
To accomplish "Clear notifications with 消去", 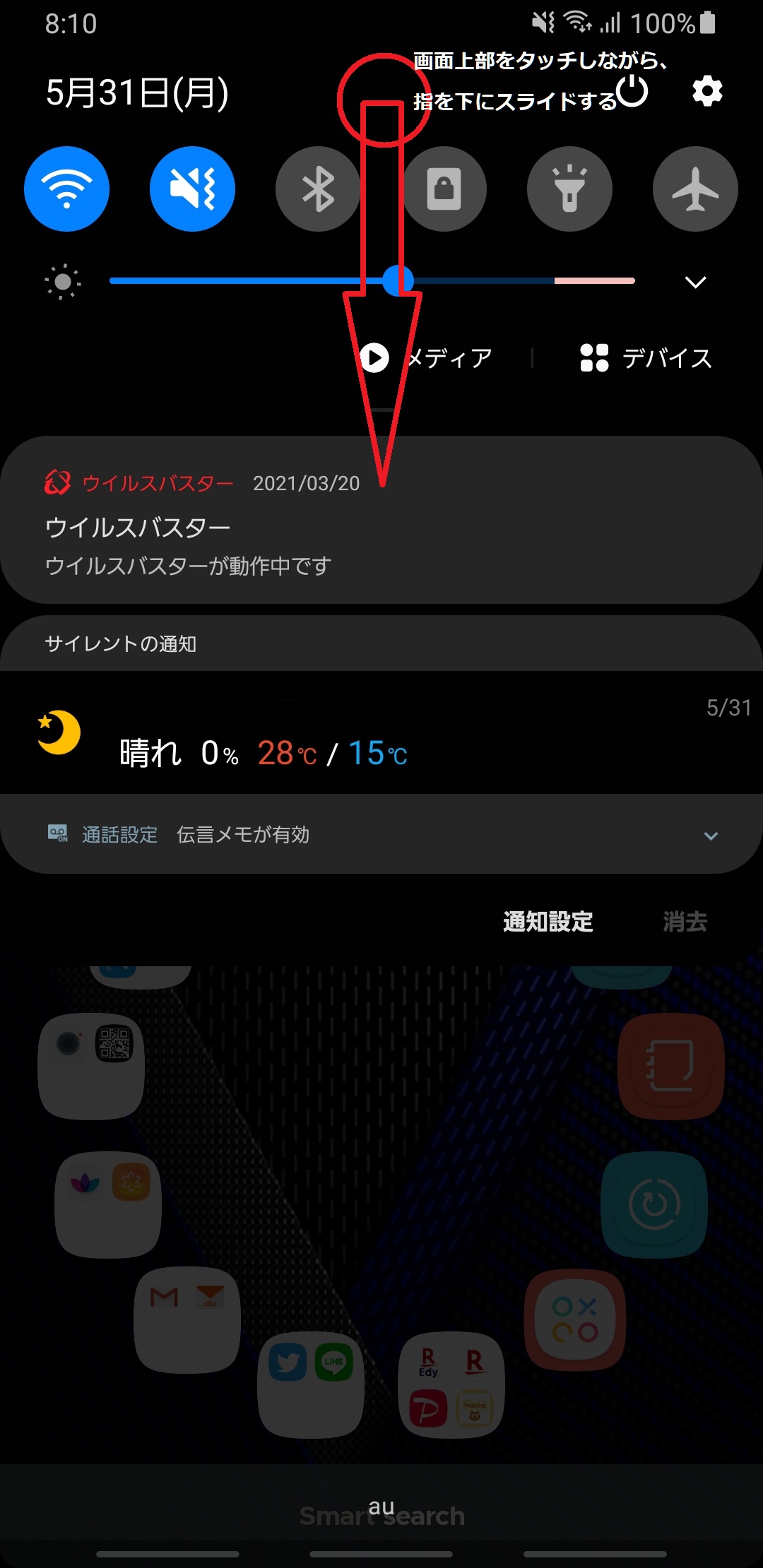I will click(685, 922).
